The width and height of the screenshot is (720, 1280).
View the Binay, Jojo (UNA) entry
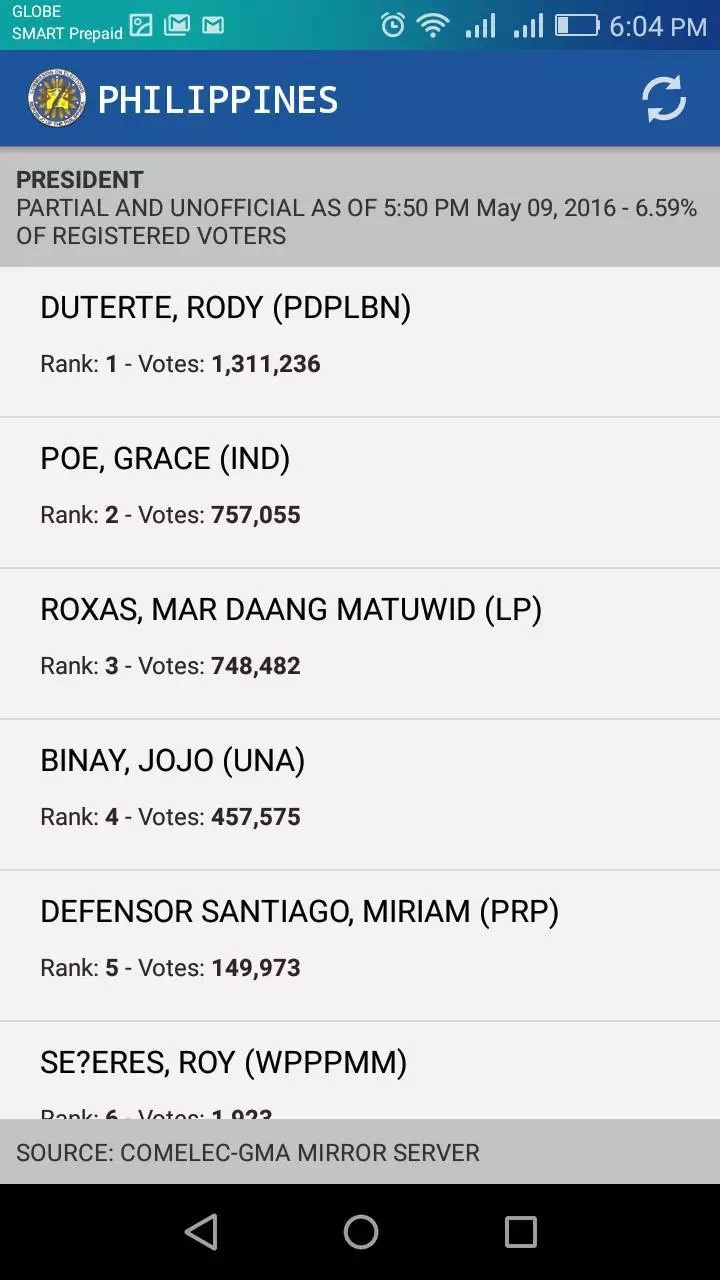pos(360,795)
